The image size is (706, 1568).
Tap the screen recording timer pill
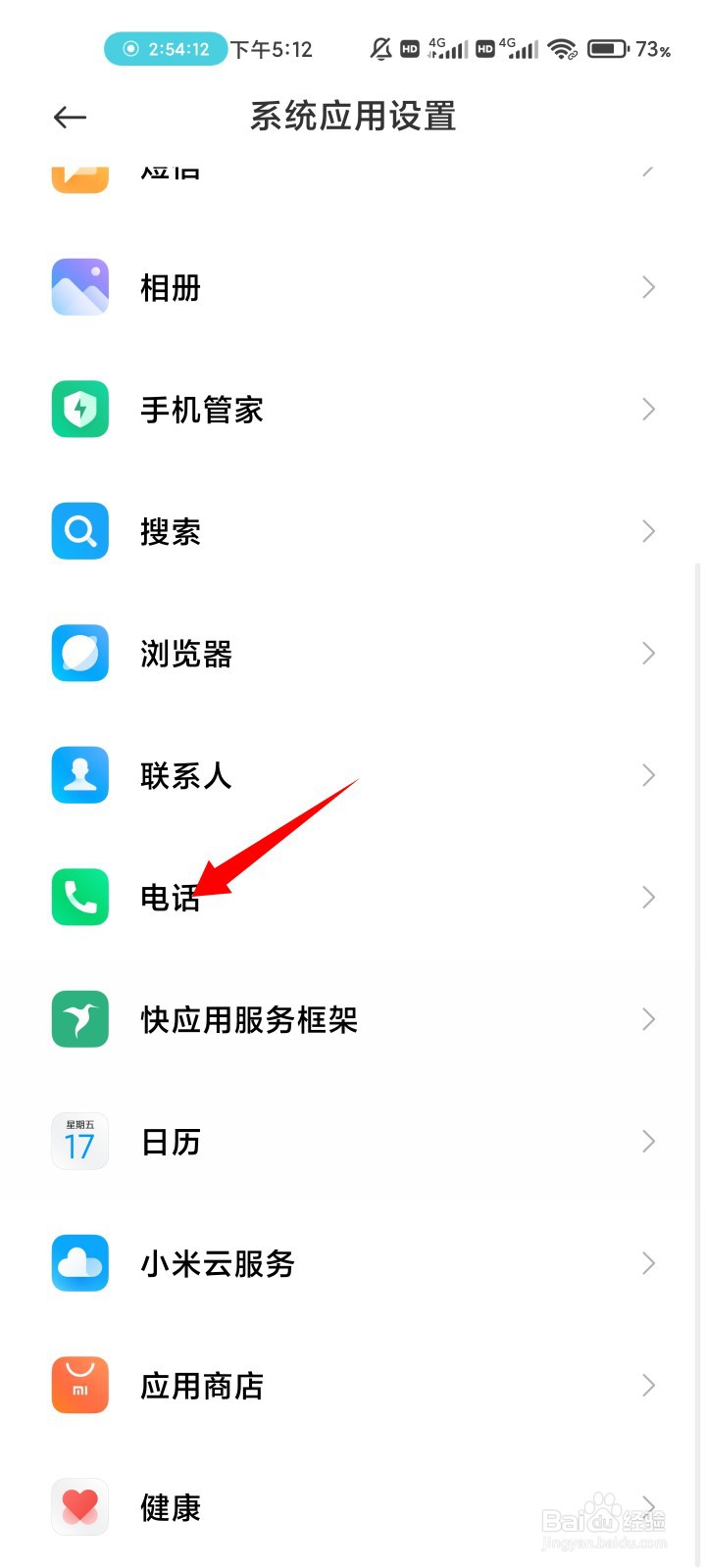(x=165, y=48)
